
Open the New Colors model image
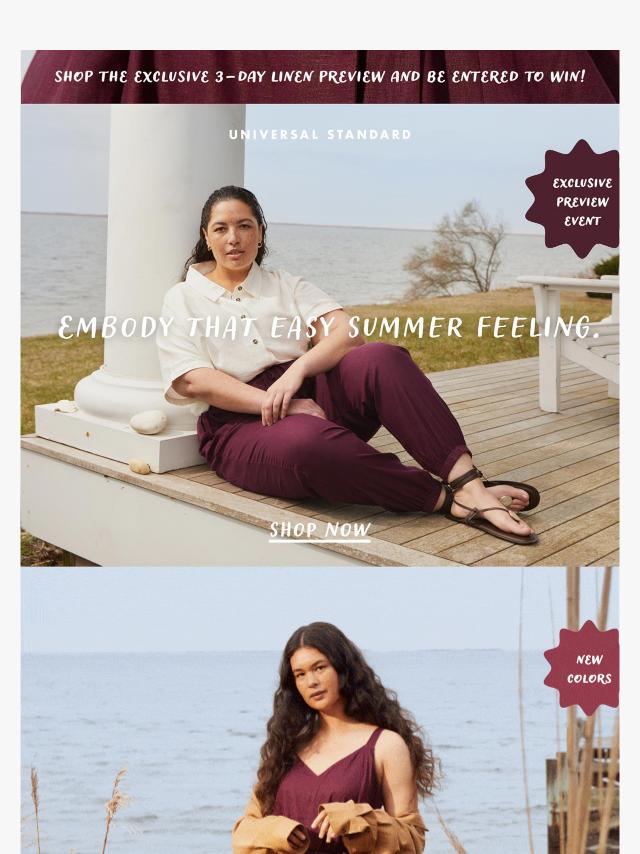pos(320,710)
